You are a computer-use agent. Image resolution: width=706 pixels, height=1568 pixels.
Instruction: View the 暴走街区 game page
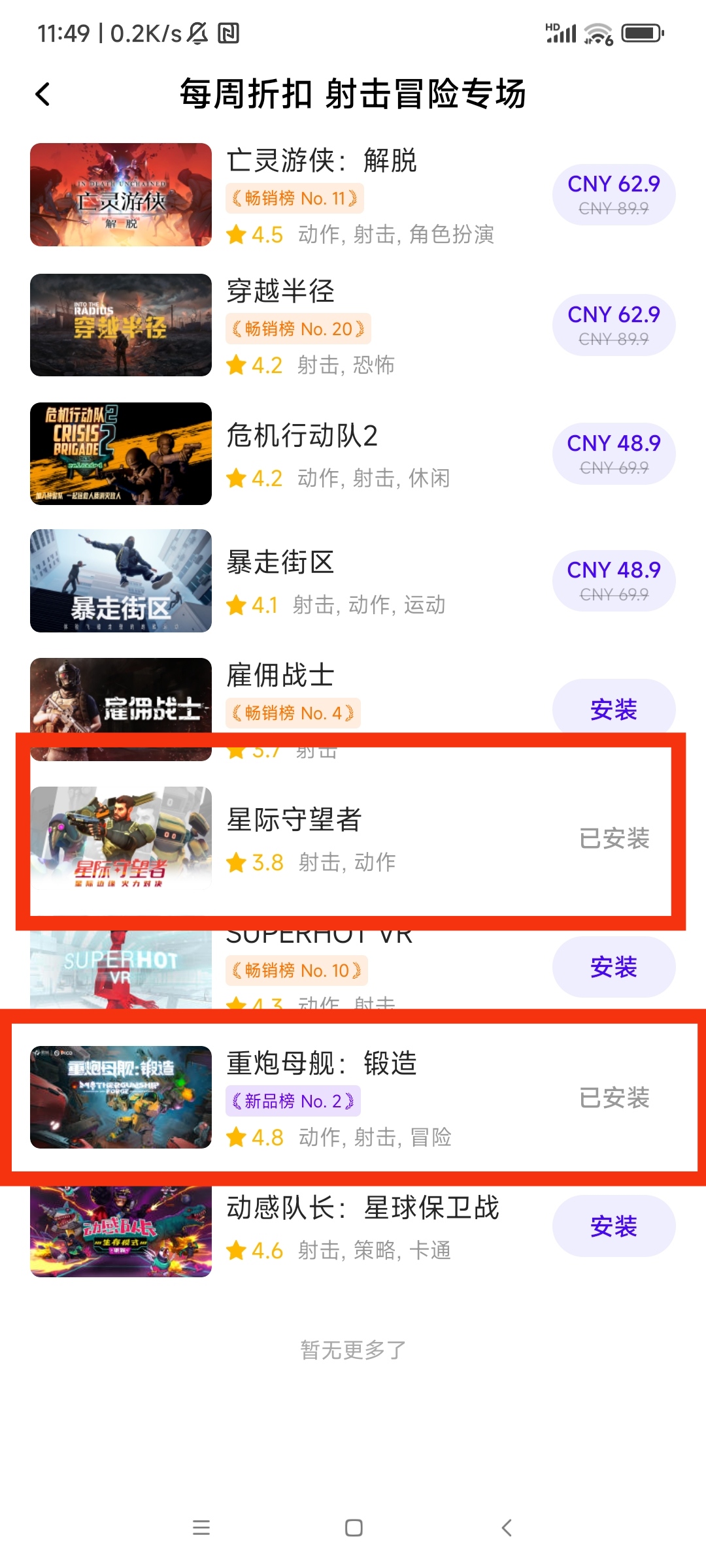[281, 563]
